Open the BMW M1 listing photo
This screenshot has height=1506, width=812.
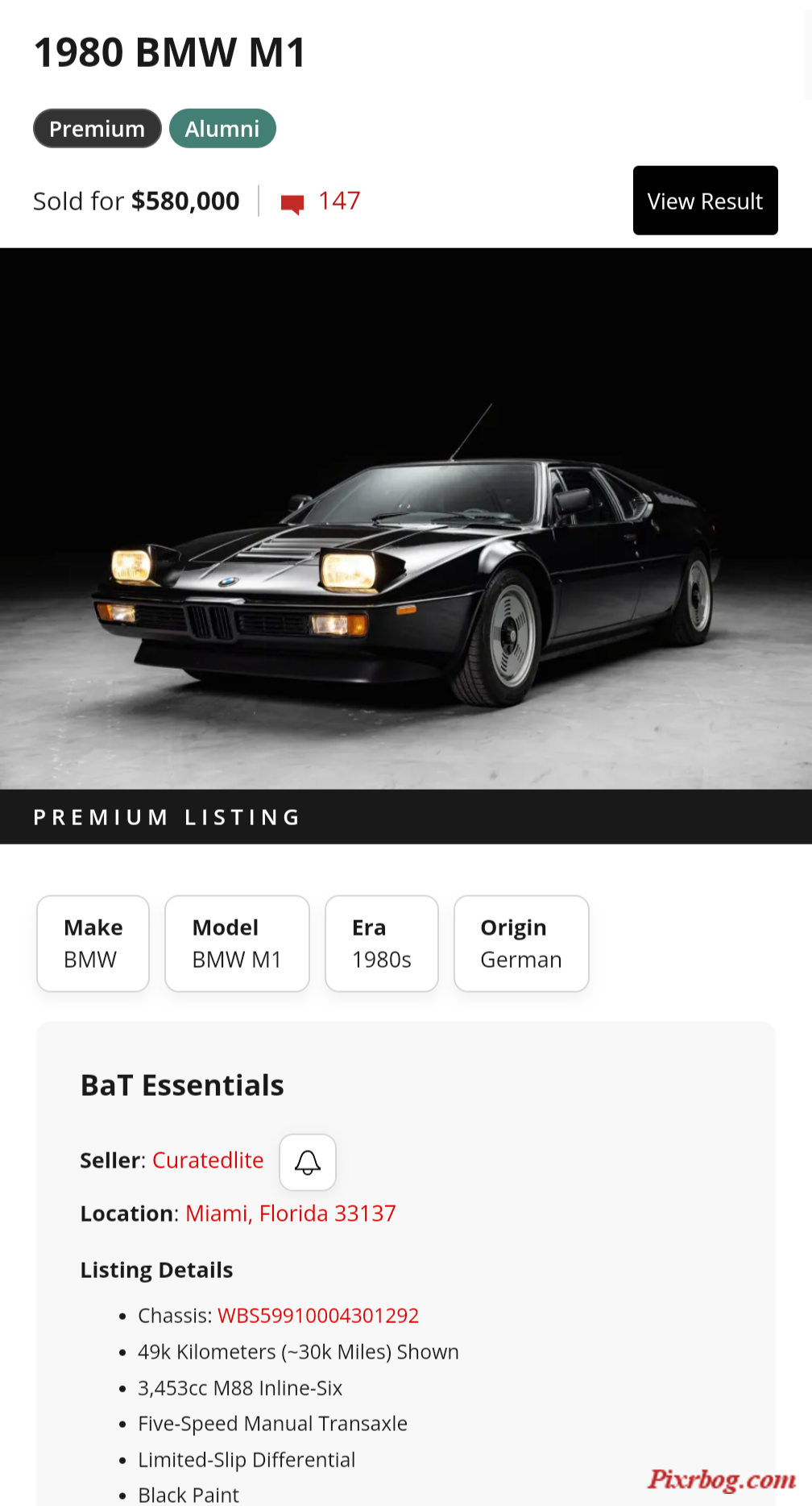point(406,517)
